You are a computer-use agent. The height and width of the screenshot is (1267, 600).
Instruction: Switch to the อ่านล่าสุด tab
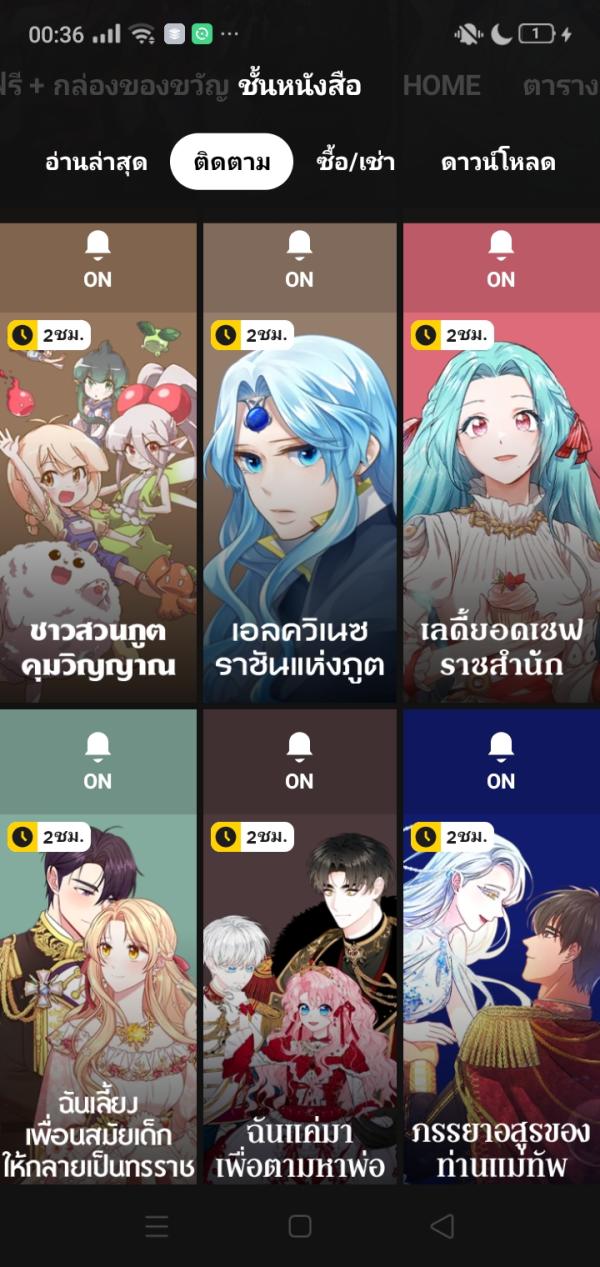pos(96,162)
